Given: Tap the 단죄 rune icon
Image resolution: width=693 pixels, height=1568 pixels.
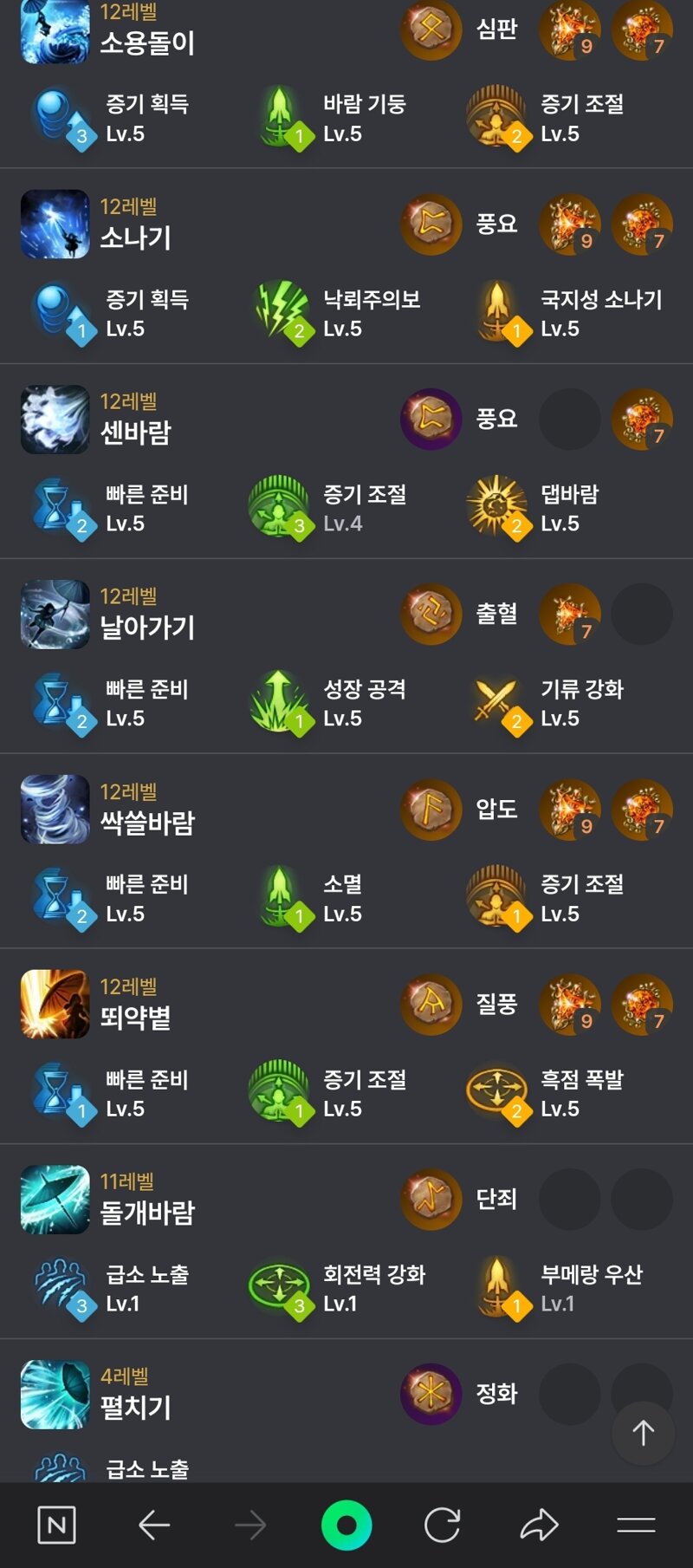Looking at the screenshot, I should (431, 1200).
